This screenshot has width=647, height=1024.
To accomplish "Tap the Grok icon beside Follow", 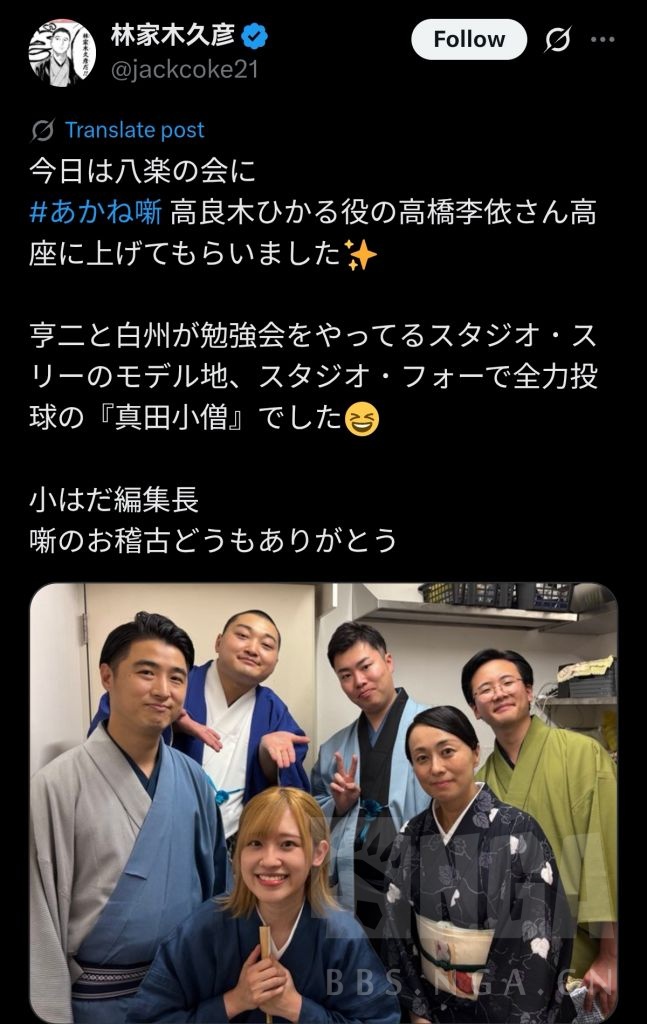I will pos(557,40).
